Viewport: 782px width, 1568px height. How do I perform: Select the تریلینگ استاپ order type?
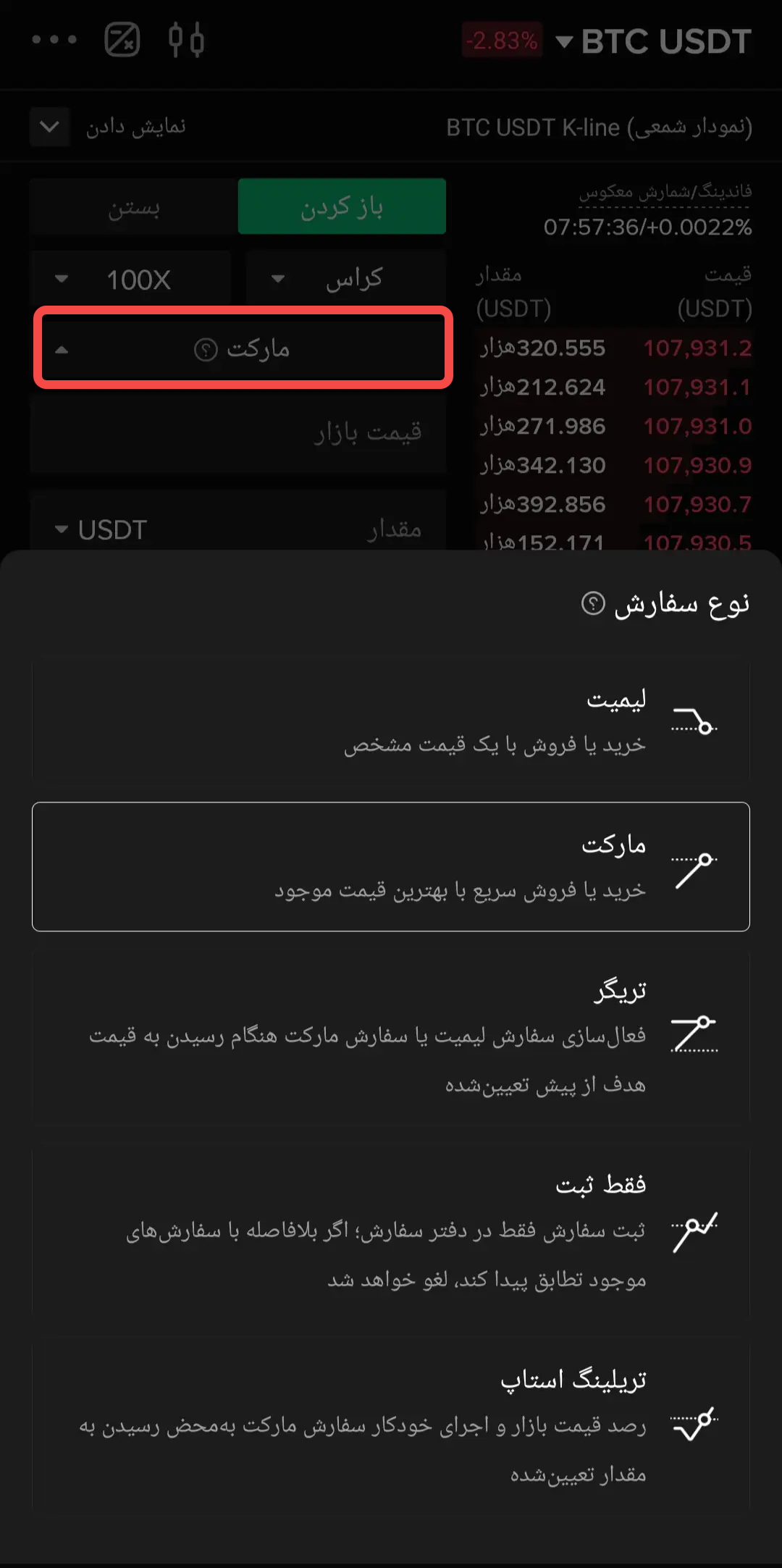click(391, 1425)
